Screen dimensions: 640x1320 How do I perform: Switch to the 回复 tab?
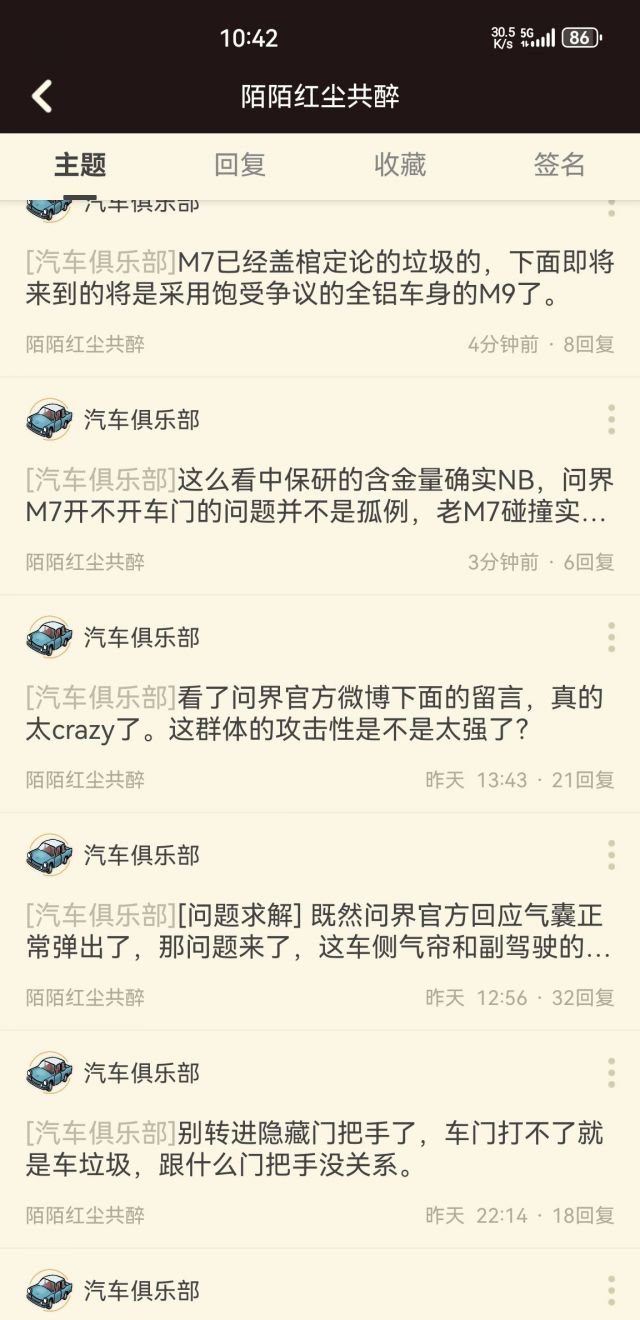pos(240,165)
